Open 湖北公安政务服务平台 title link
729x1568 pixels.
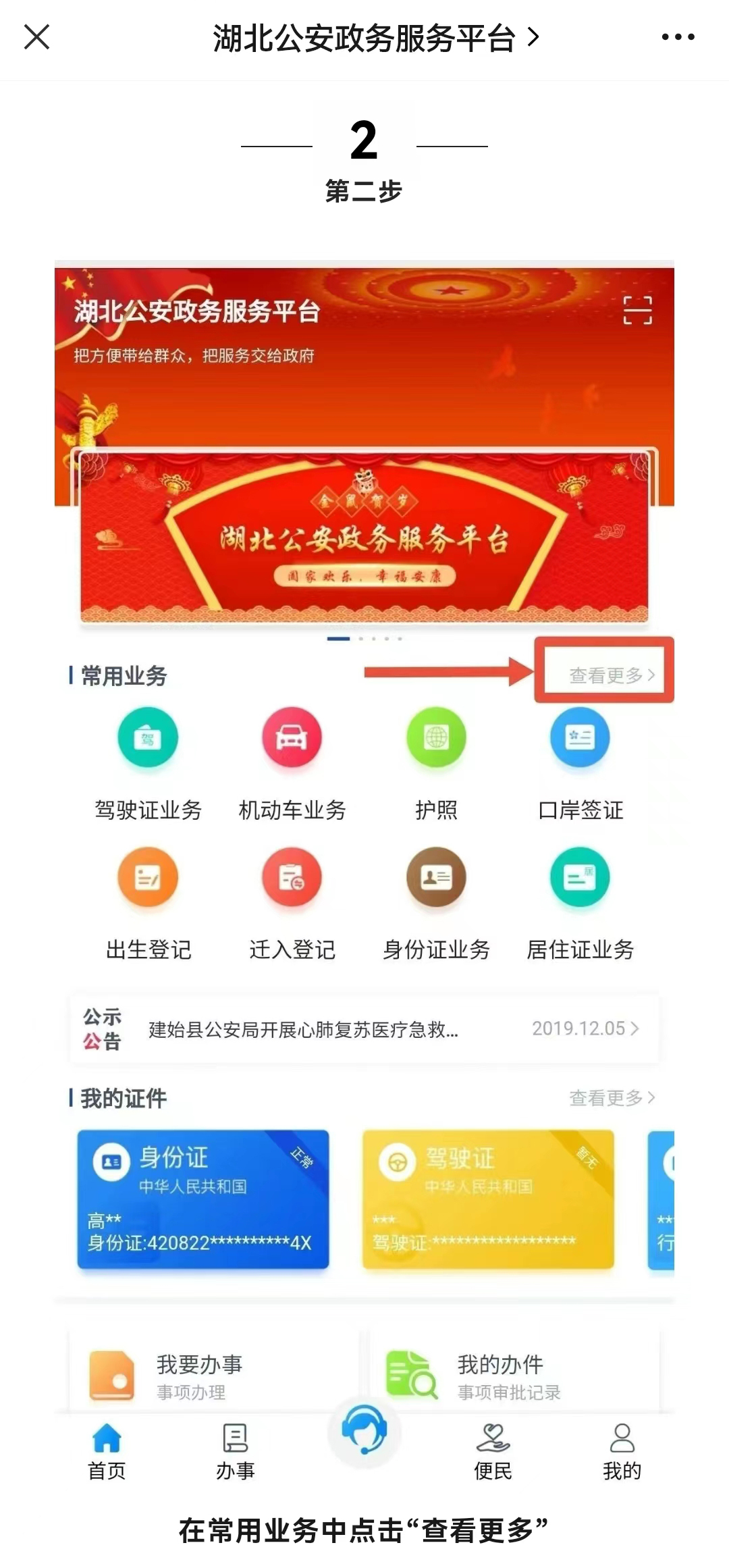coord(375,38)
